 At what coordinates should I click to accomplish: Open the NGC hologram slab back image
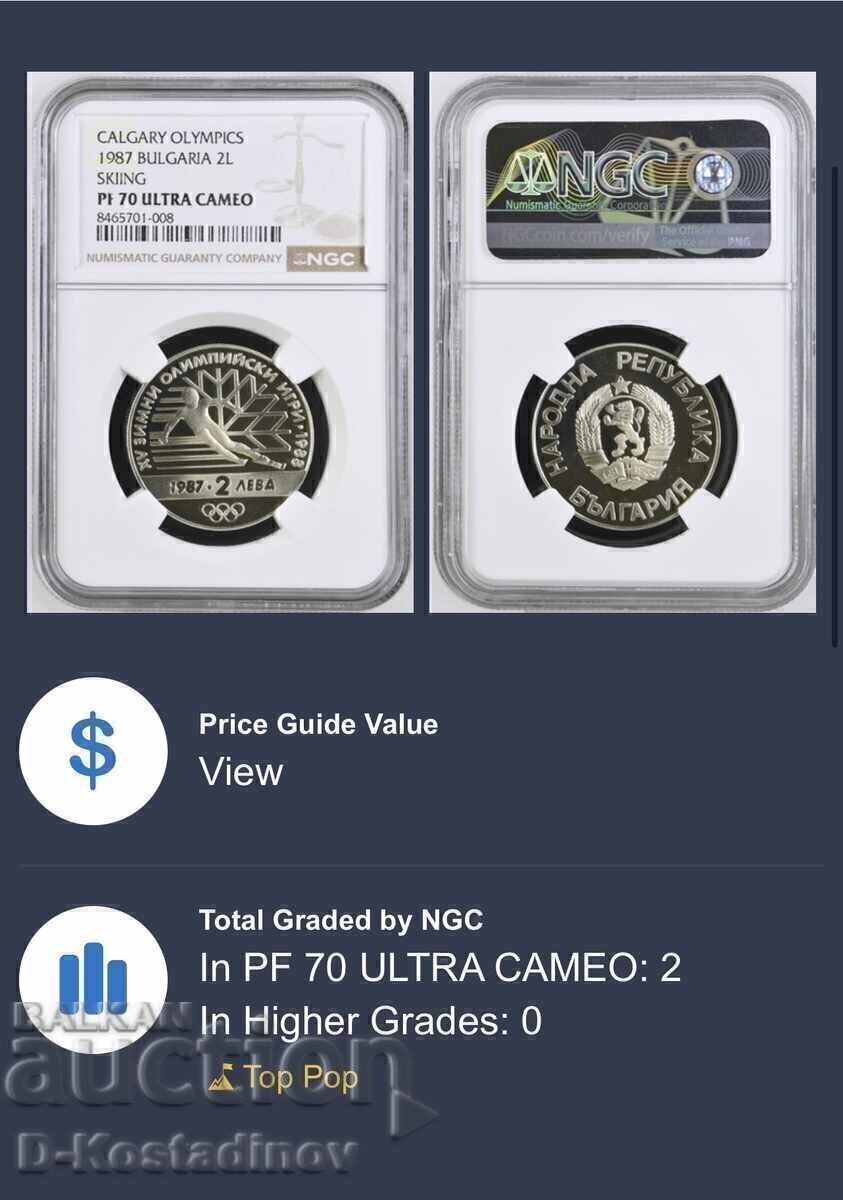click(622, 342)
